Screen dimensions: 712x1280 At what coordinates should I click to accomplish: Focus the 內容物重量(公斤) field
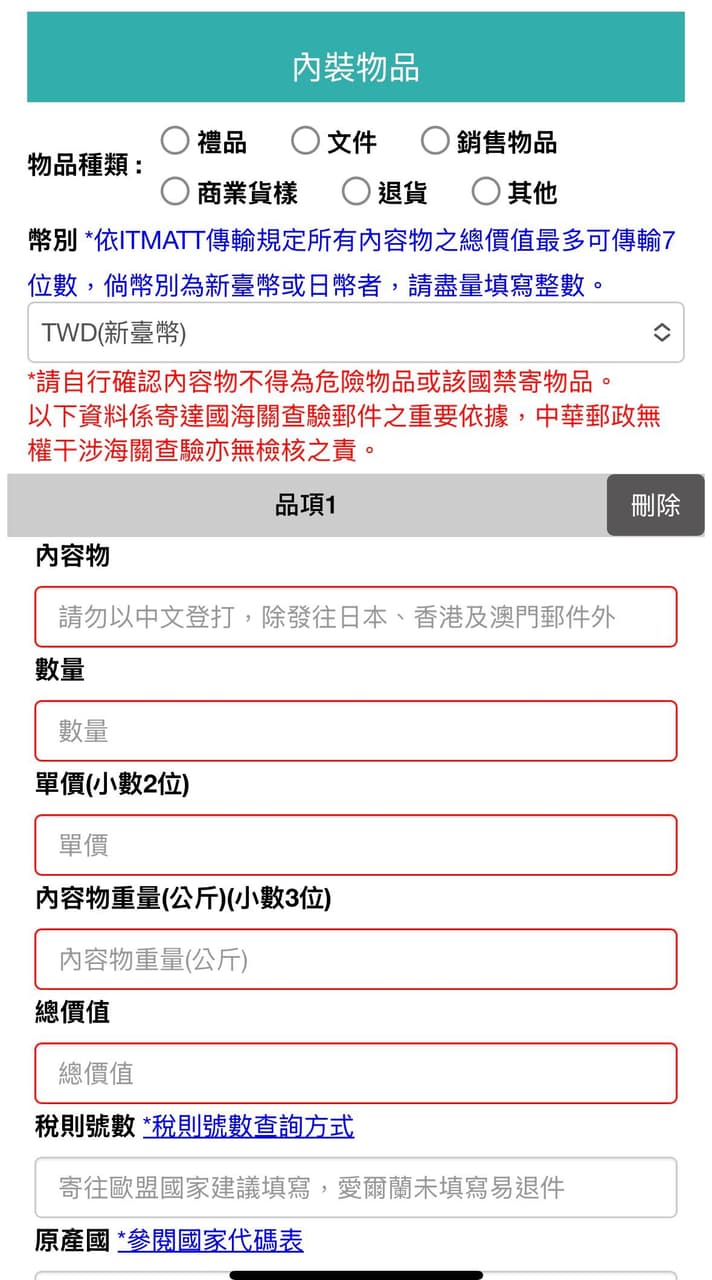tap(356, 959)
